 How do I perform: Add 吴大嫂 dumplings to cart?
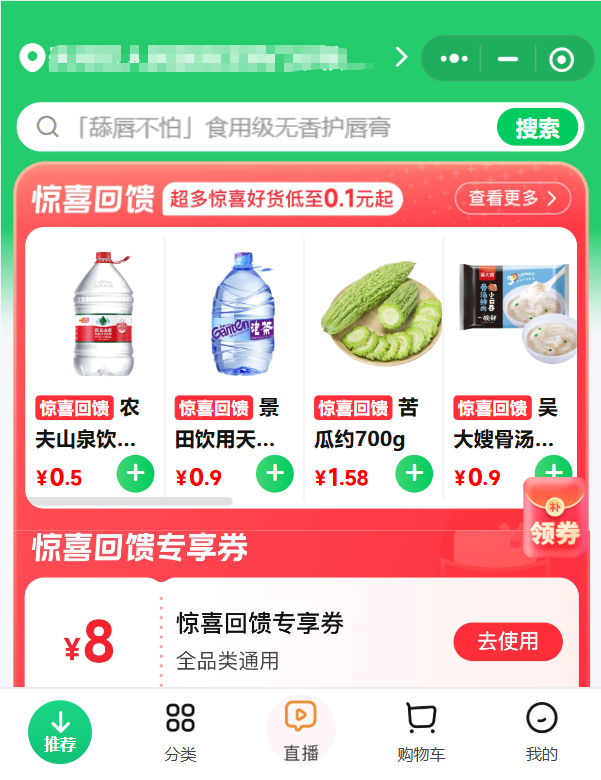(553, 471)
